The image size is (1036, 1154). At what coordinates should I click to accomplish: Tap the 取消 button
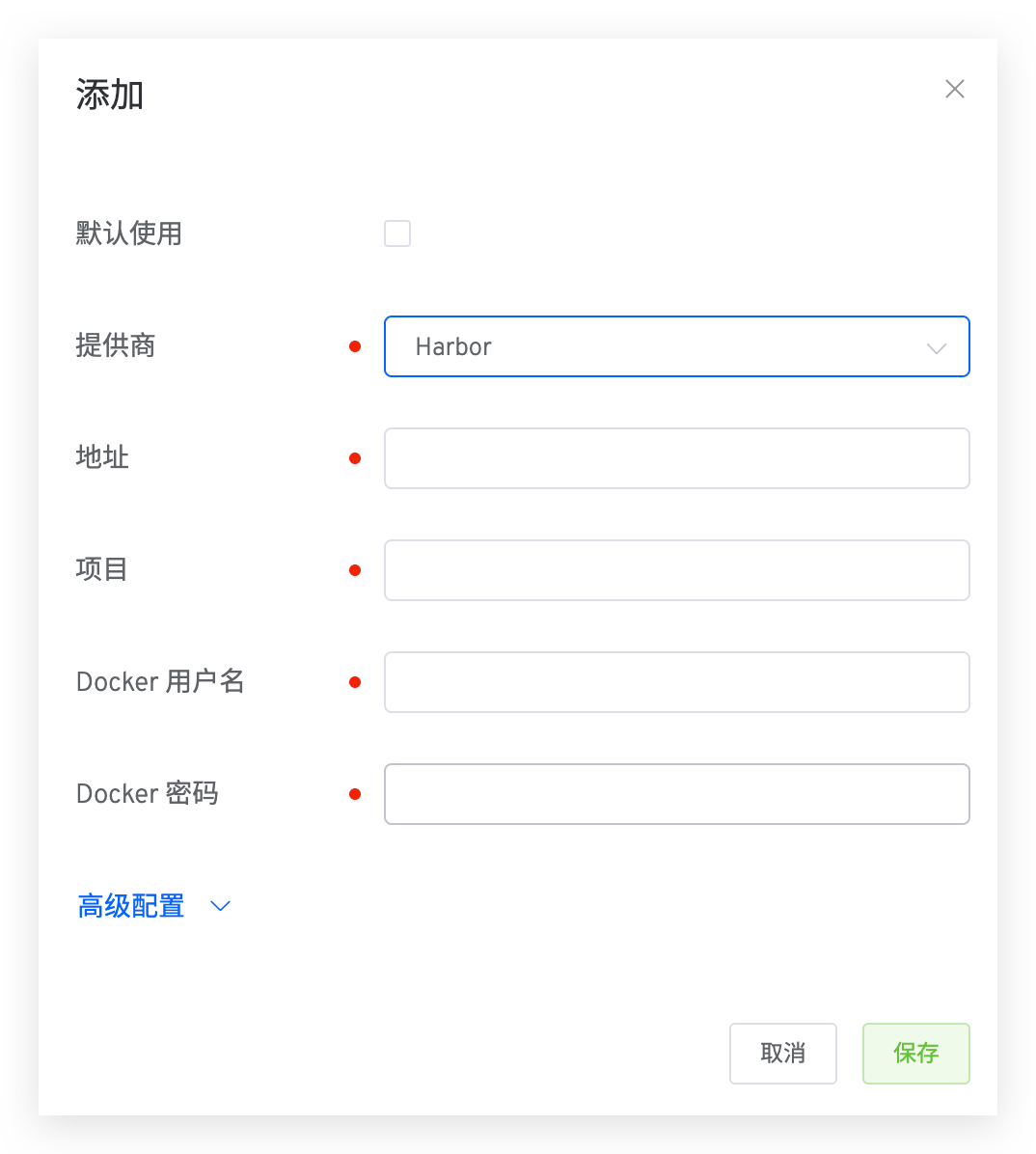point(782,1053)
